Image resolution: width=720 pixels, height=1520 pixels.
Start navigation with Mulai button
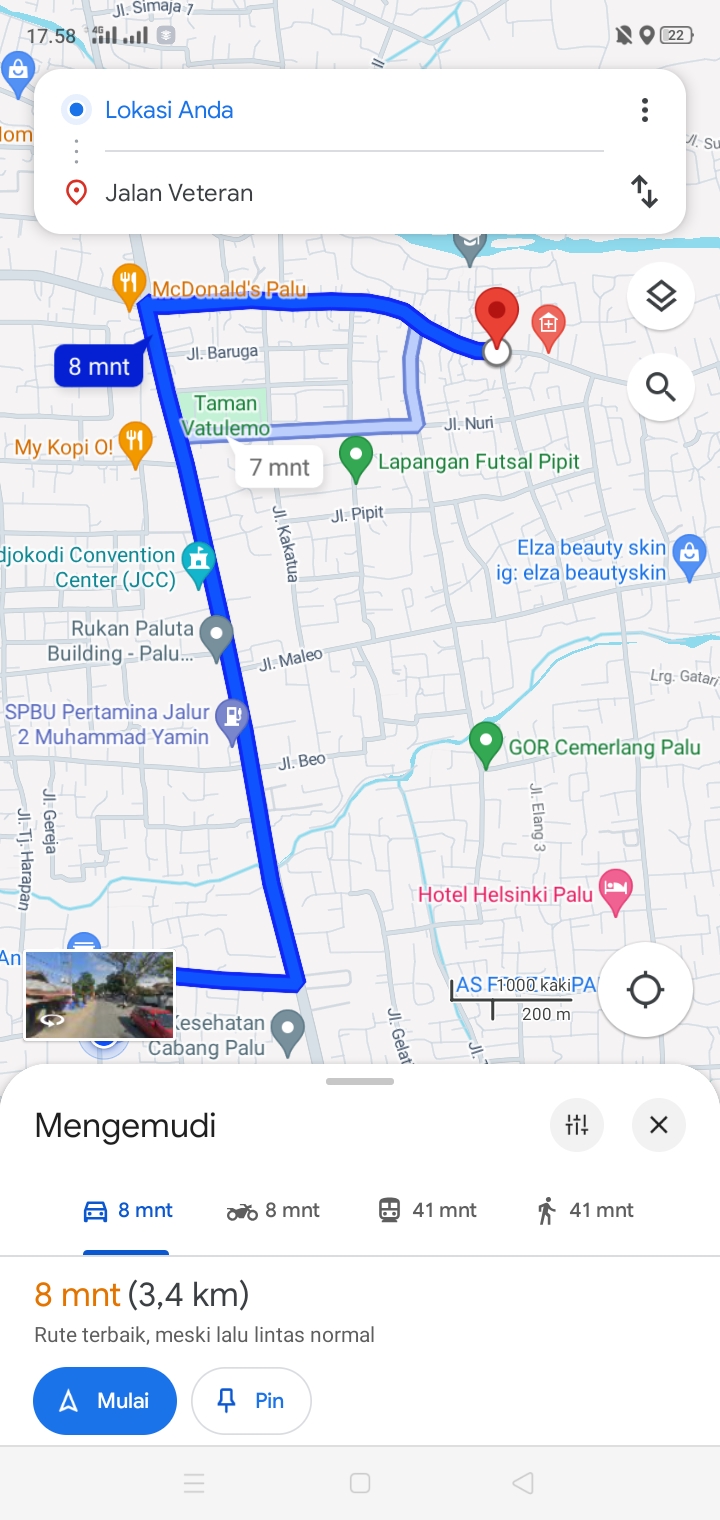[105, 1401]
